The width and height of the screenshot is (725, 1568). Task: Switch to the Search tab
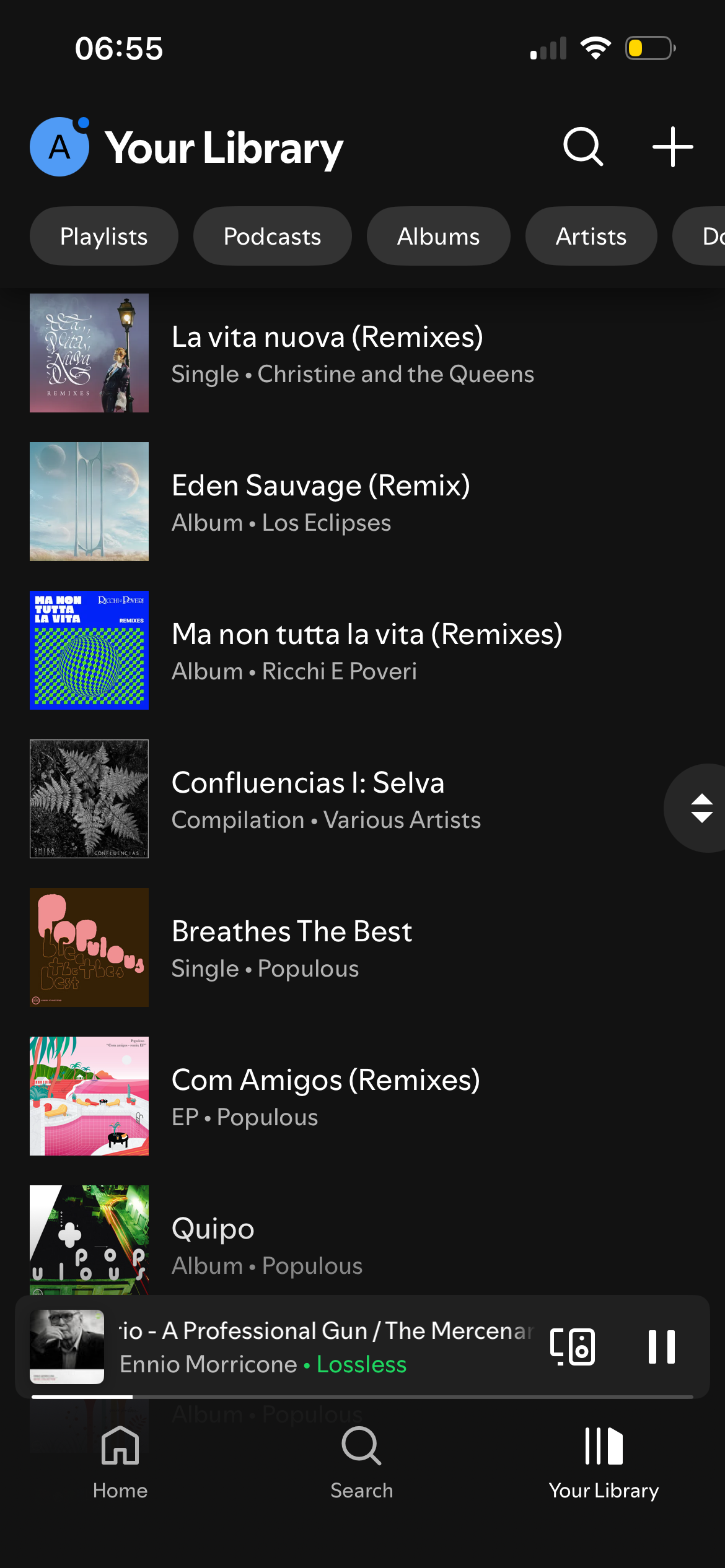(362, 1461)
